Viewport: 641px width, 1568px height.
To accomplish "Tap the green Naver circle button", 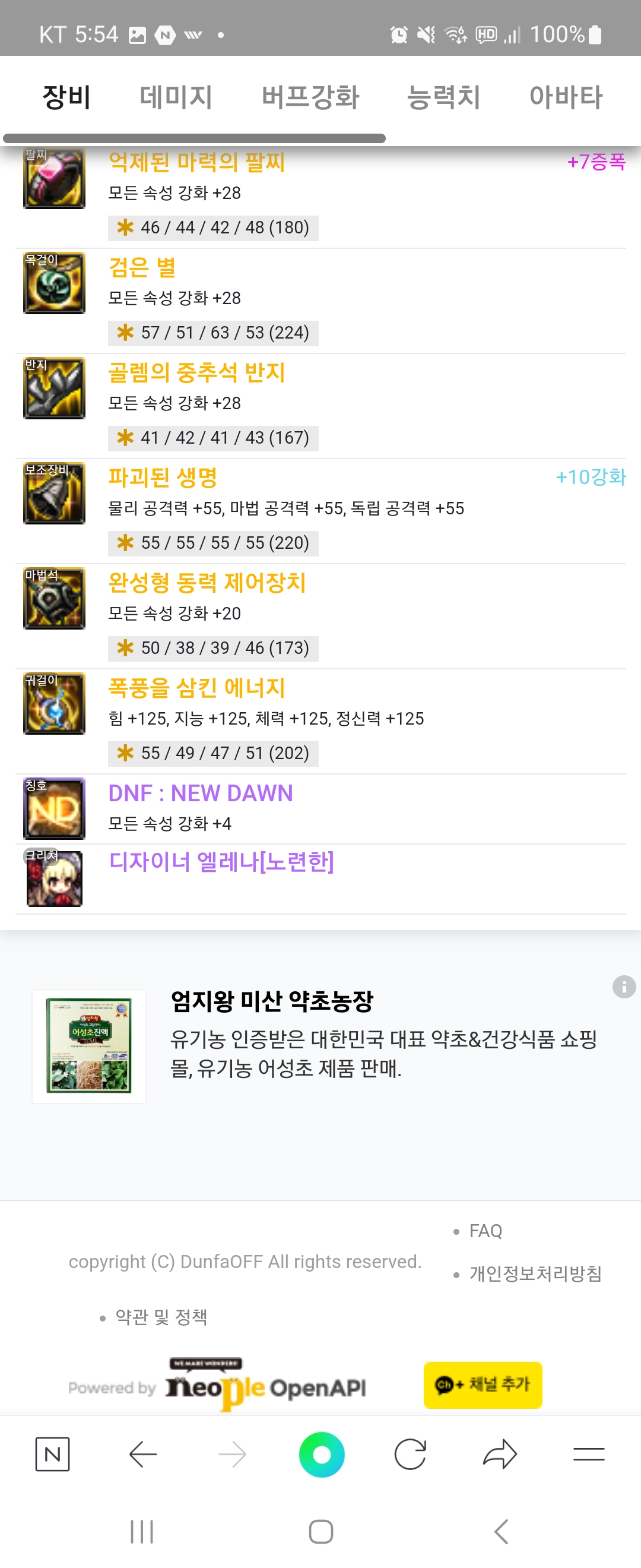I will coord(322,1454).
